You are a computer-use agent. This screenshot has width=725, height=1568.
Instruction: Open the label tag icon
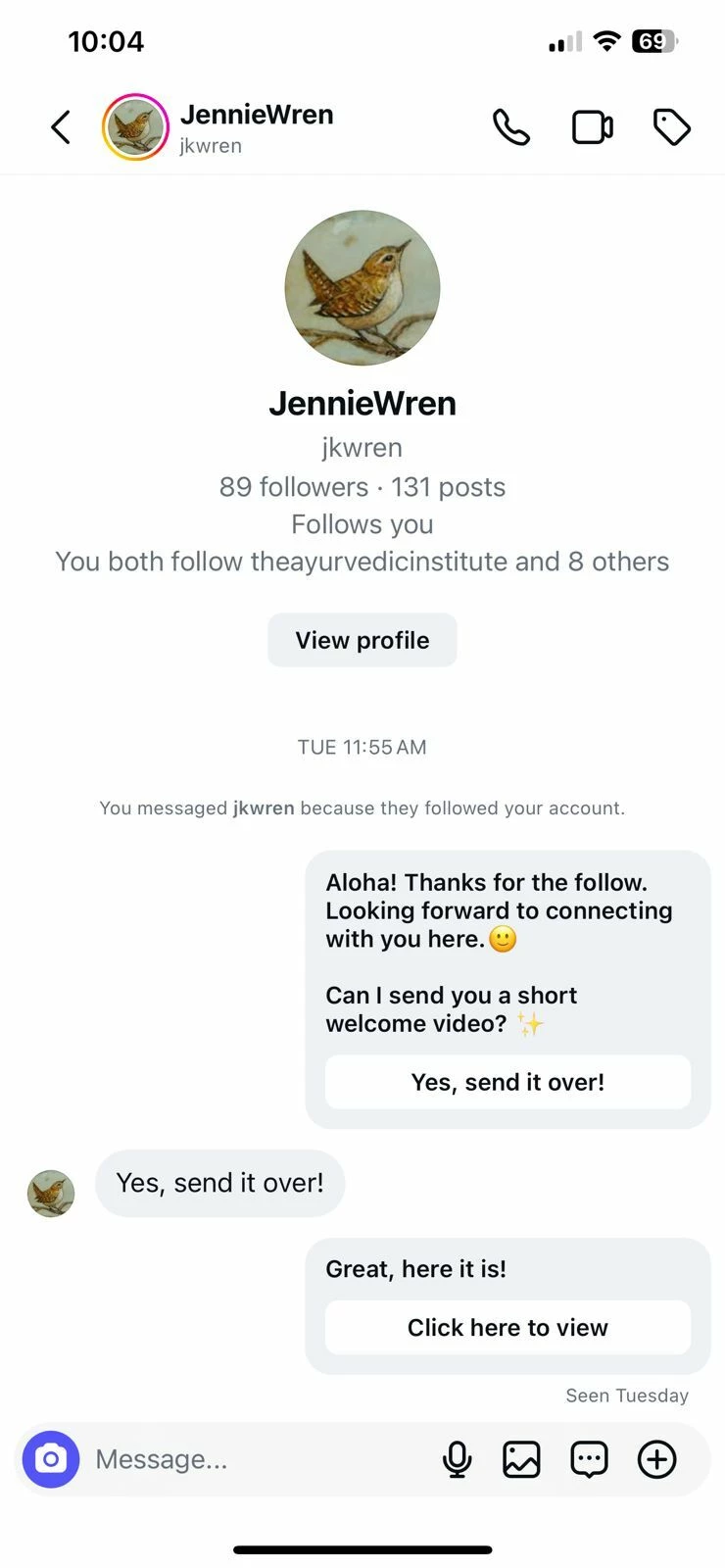(671, 127)
